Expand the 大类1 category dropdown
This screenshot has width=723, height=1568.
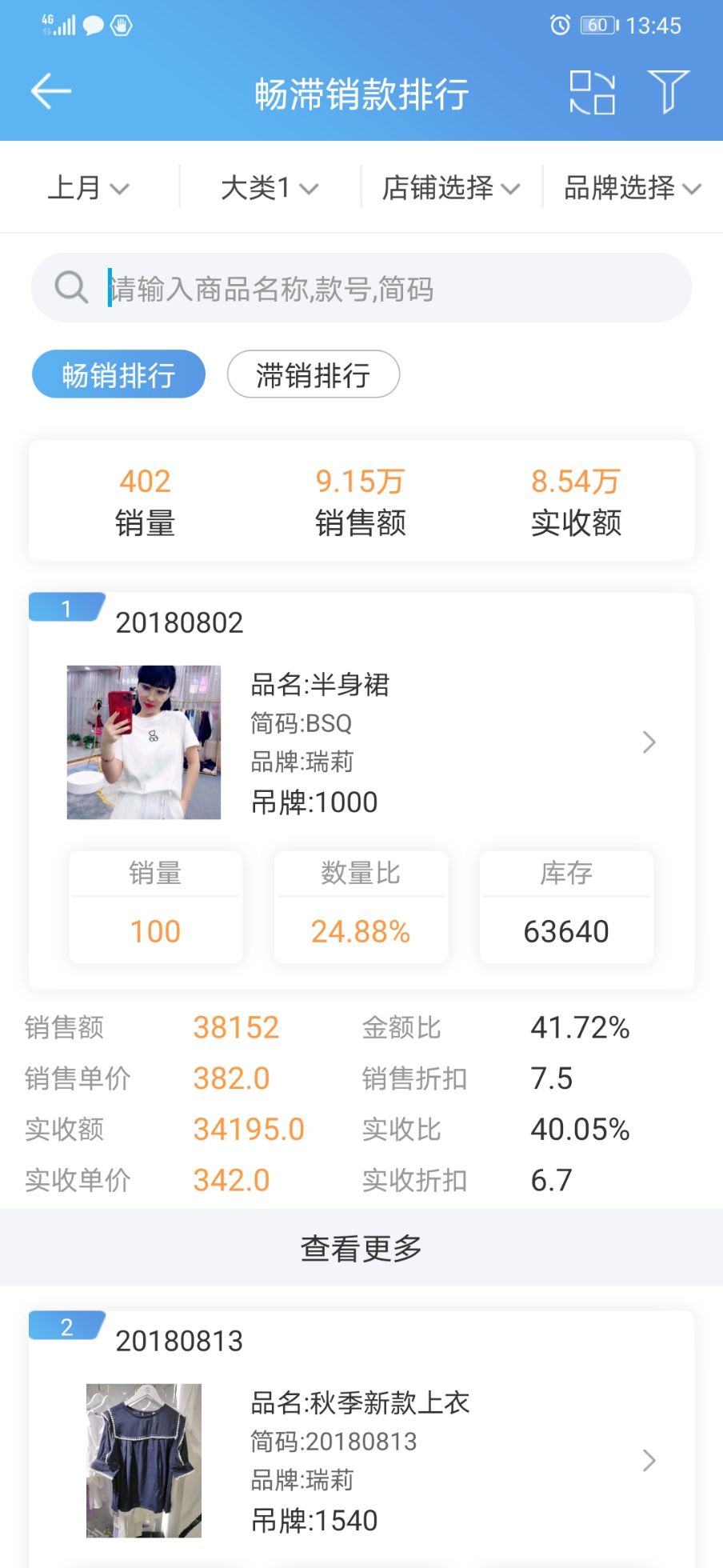[270, 188]
